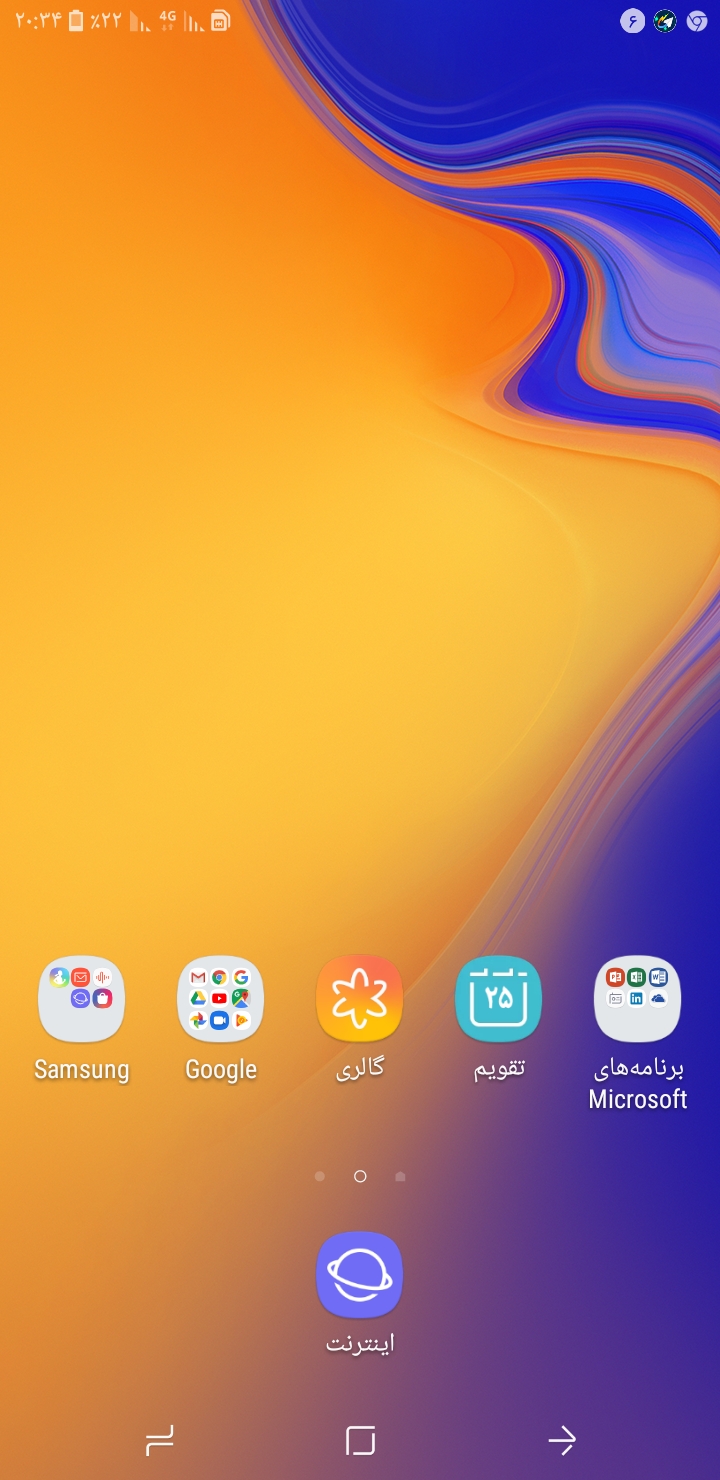This screenshot has height=1480, width=720.
Task: Launch the گالری gallery app
Action: tap(359, 999)
